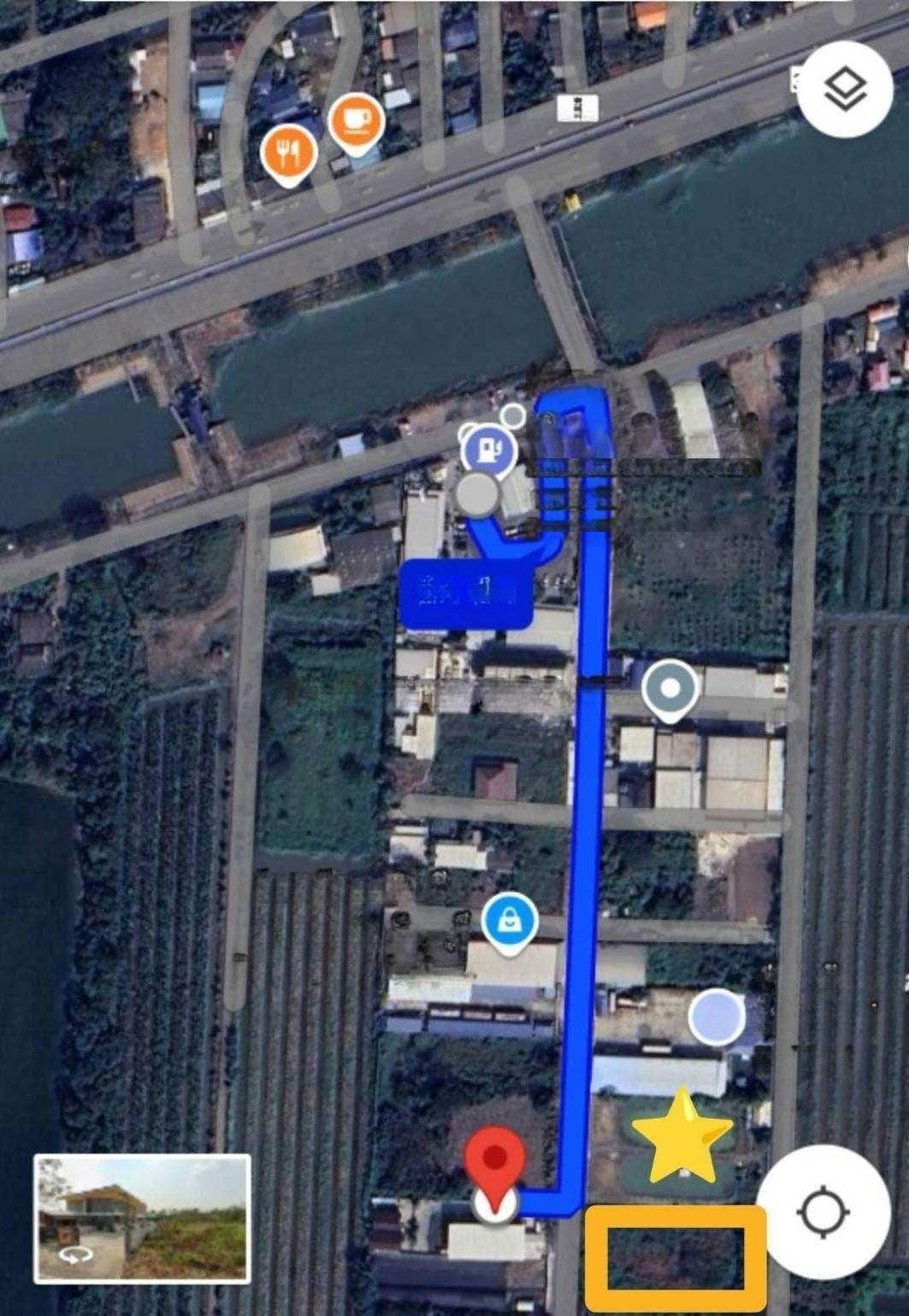The height and width of the screenshot is (1316, 909).
Task: Open the map layers button
Action: tap(845, 89)
